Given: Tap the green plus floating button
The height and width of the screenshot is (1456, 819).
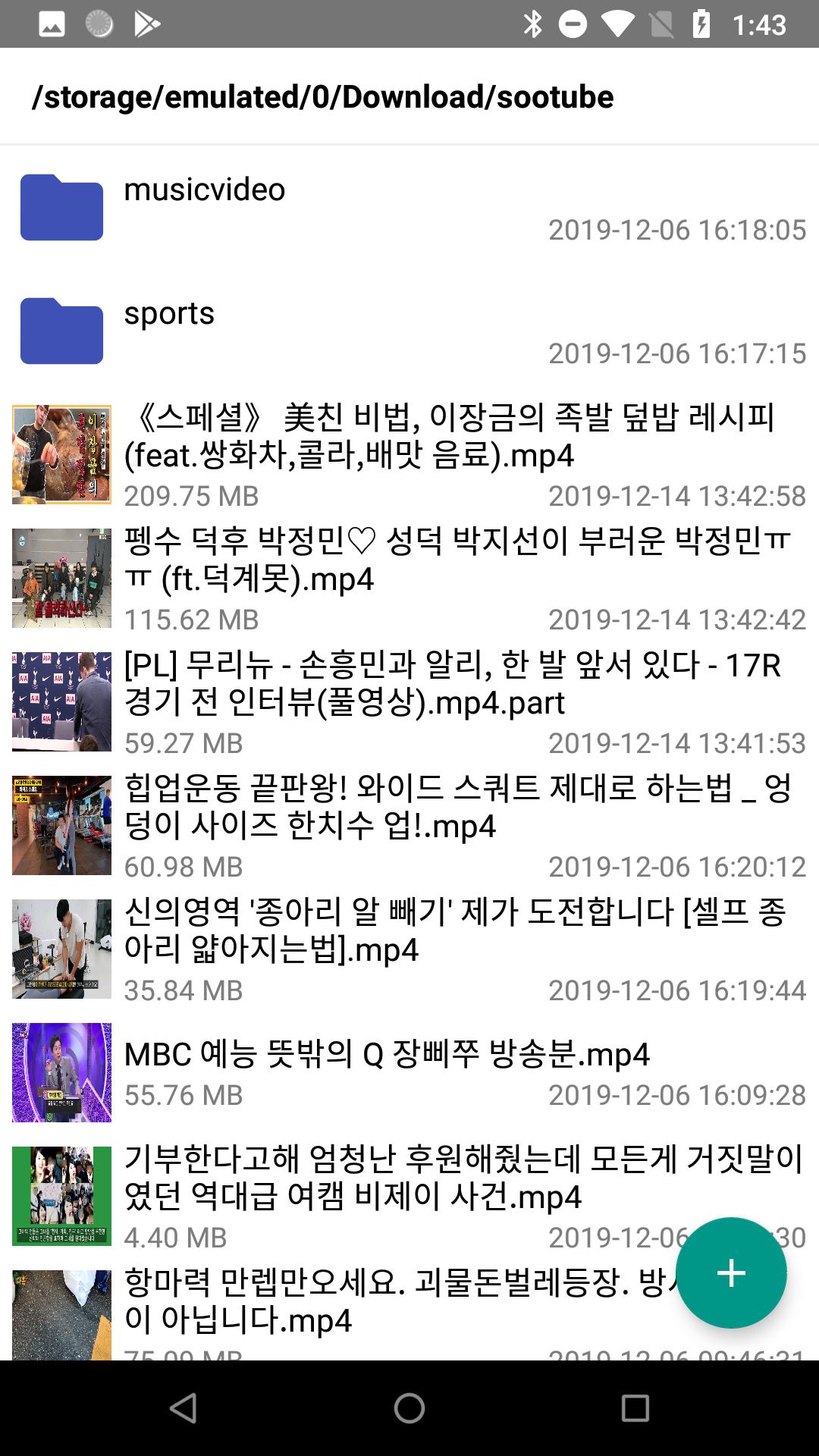Looking at the screenshot, I should [731, 1272].
